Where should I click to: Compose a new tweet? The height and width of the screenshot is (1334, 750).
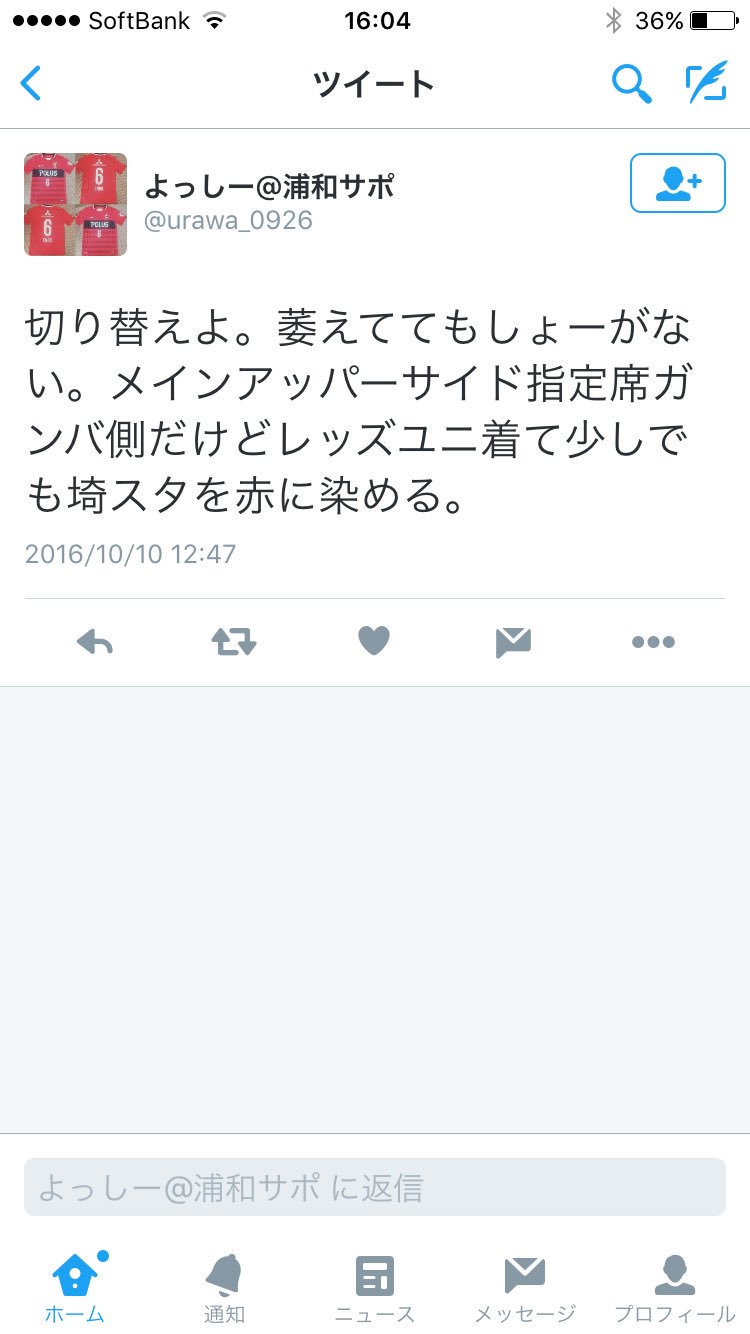click(706, 84)
